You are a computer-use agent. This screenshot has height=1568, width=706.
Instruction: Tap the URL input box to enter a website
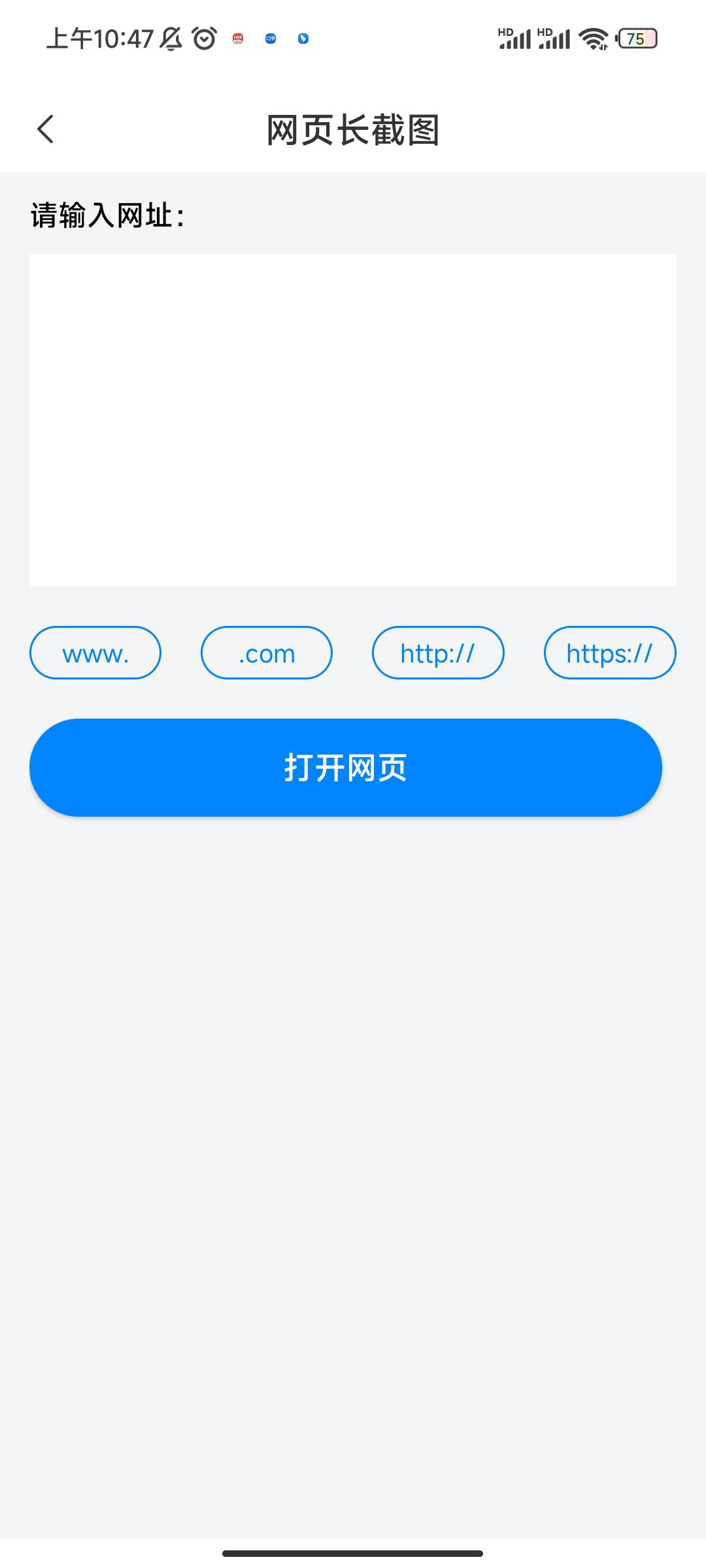coord(353,418)
